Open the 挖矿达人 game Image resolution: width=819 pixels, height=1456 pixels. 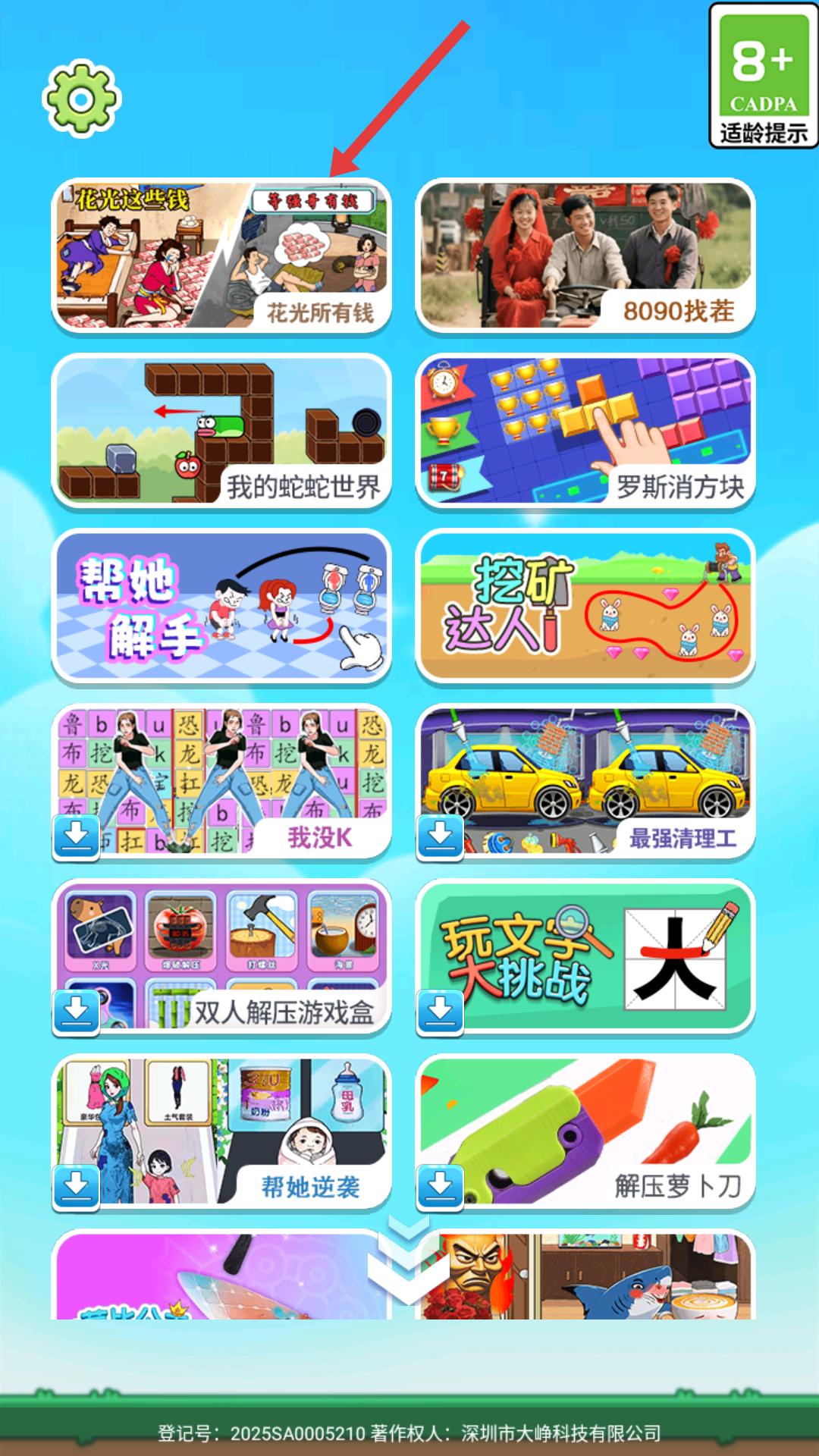click(x=585, y=606)
